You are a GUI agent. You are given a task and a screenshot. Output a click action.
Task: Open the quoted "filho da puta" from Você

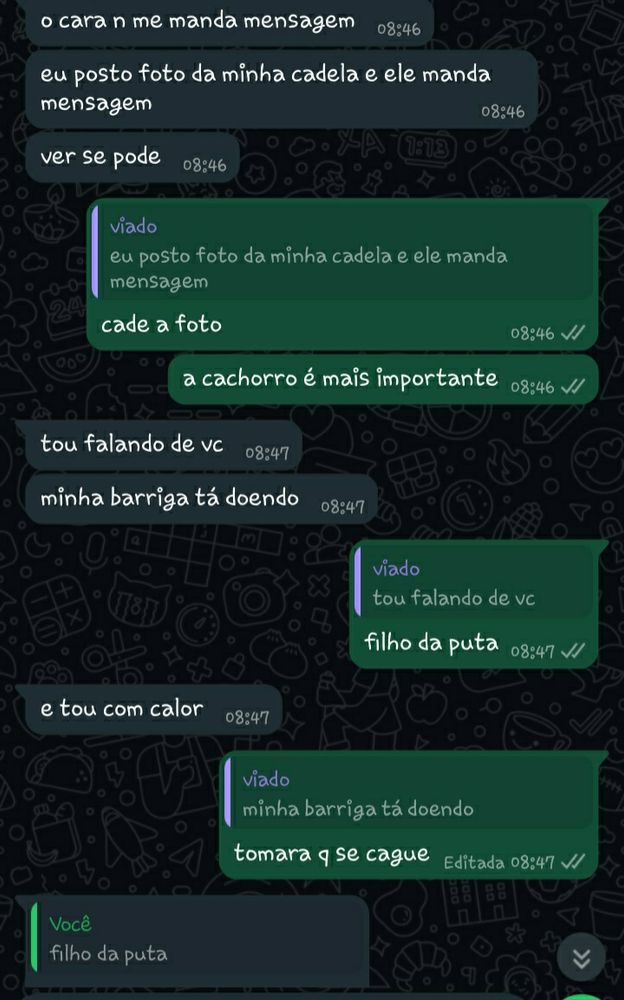tap(196, 940)
